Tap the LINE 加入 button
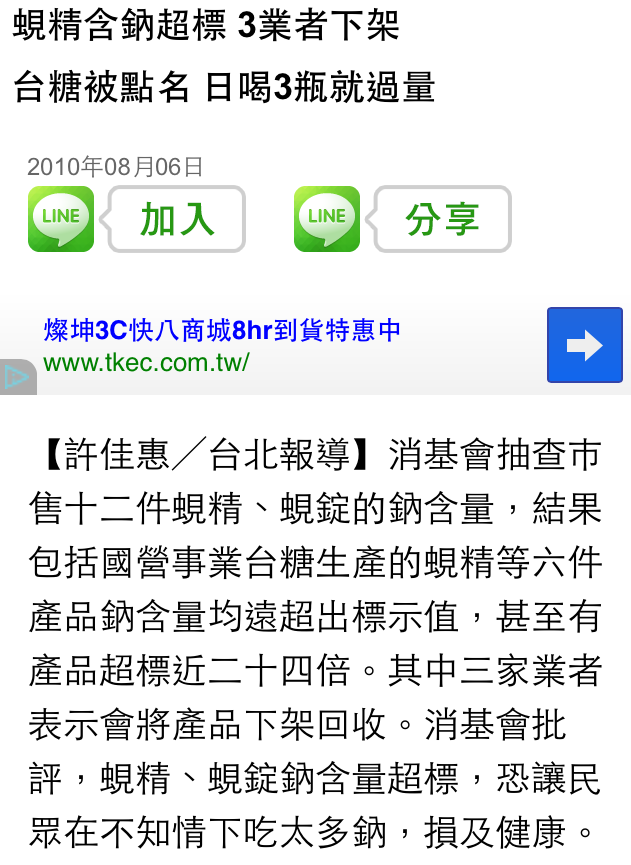The height and width of the screenshot is (865, 631). coord(175,219)
